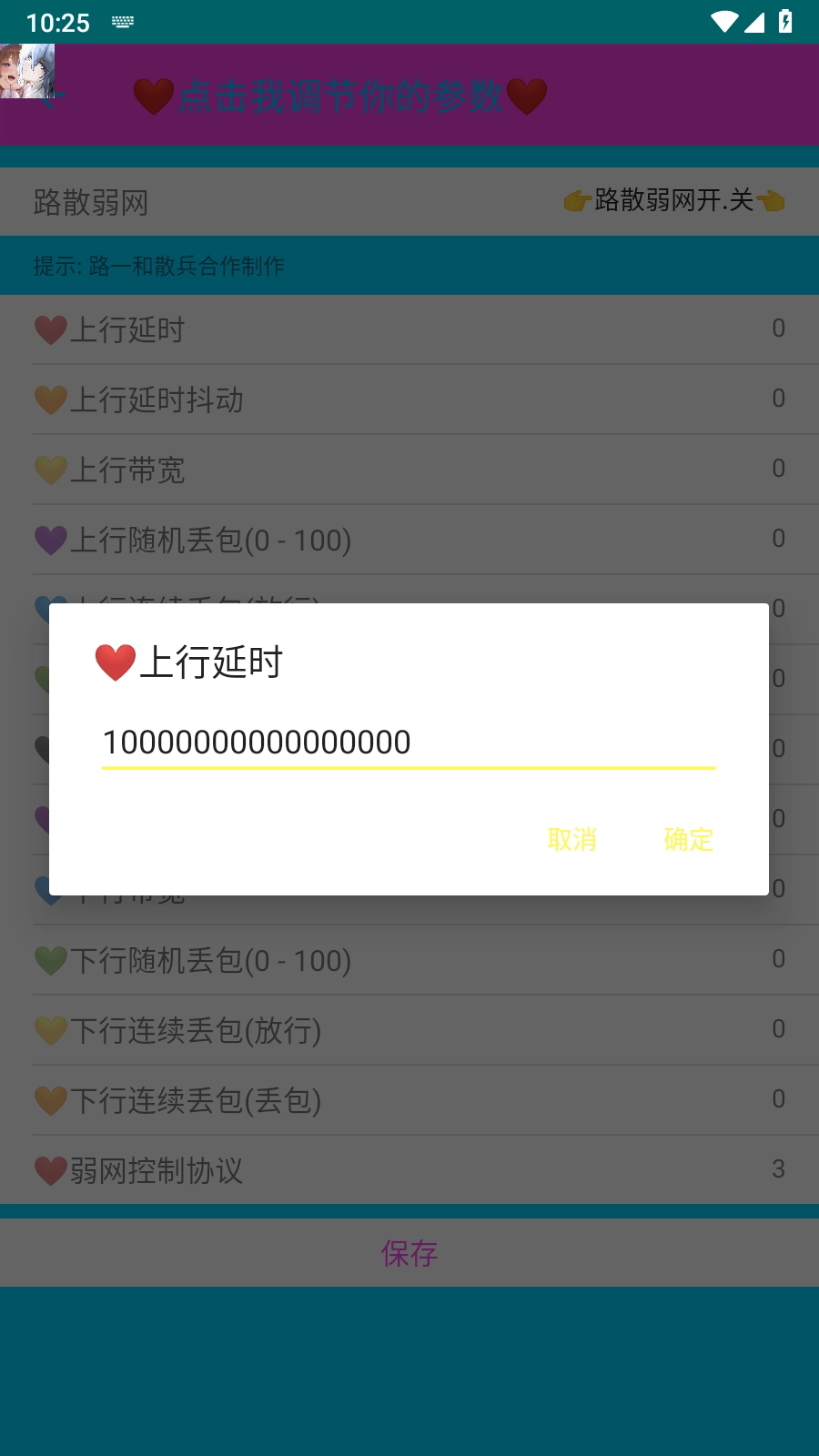Tap the keyboard icon in the status bar
This screenshot has height=1456, width=819.
[121, 22]
